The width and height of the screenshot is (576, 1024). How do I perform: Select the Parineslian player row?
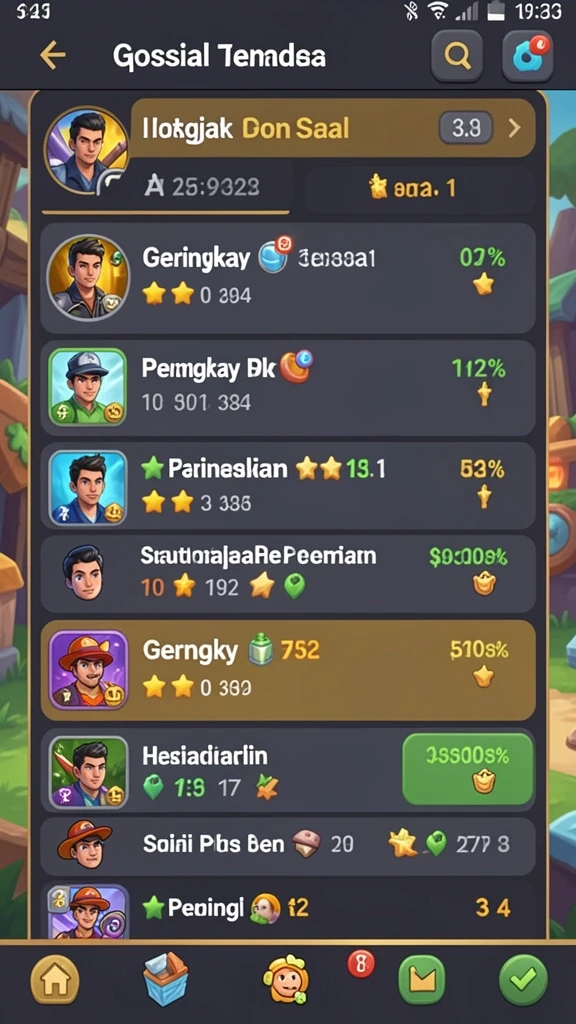pyautogui.click(x=288, y=486)
